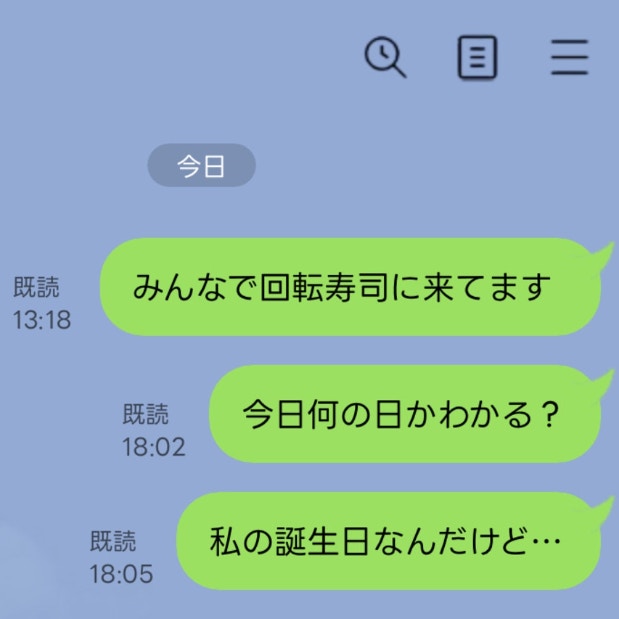Open the hamburger chat menu
Image resolution: width=619 pixels, height=619 pixels.
coord(569,58)
